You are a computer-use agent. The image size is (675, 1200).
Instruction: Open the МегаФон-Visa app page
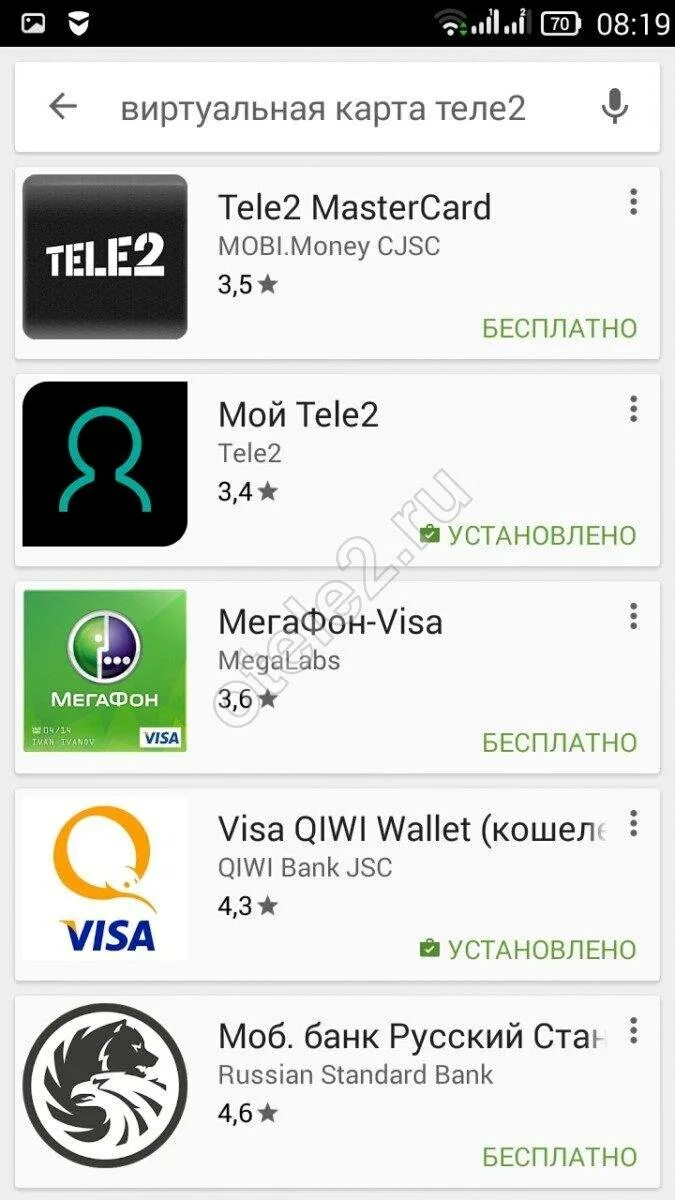330,622
